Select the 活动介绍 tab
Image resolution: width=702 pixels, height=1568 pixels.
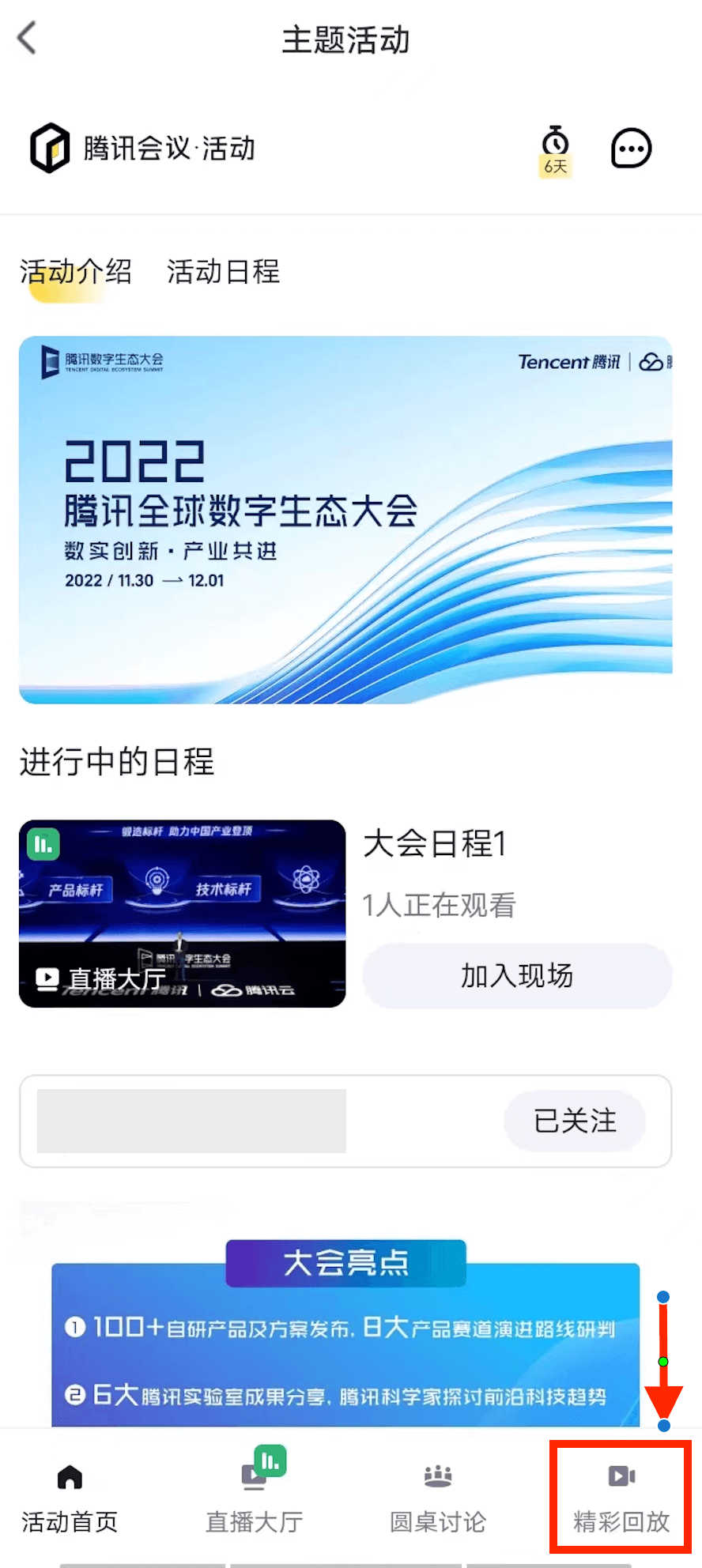point(75,272)
